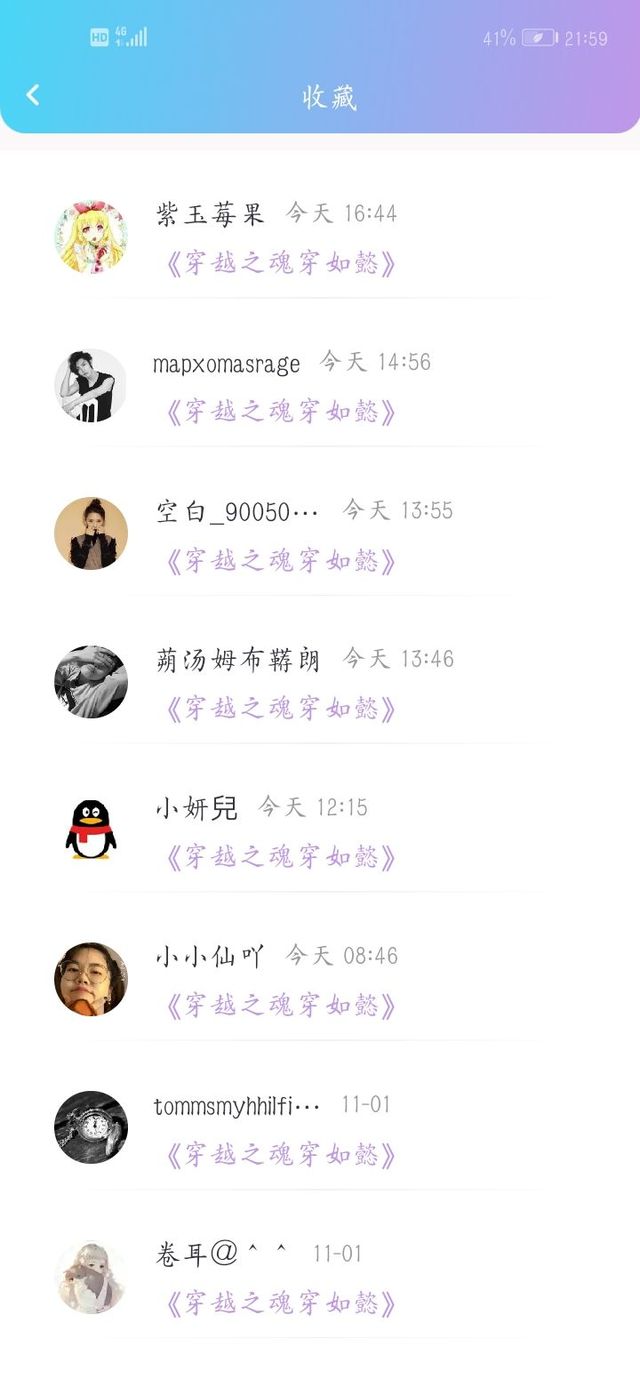Open the 13:46 favorite entry
This screenshot has width=640, height=1387.
[x=320, y=683]
